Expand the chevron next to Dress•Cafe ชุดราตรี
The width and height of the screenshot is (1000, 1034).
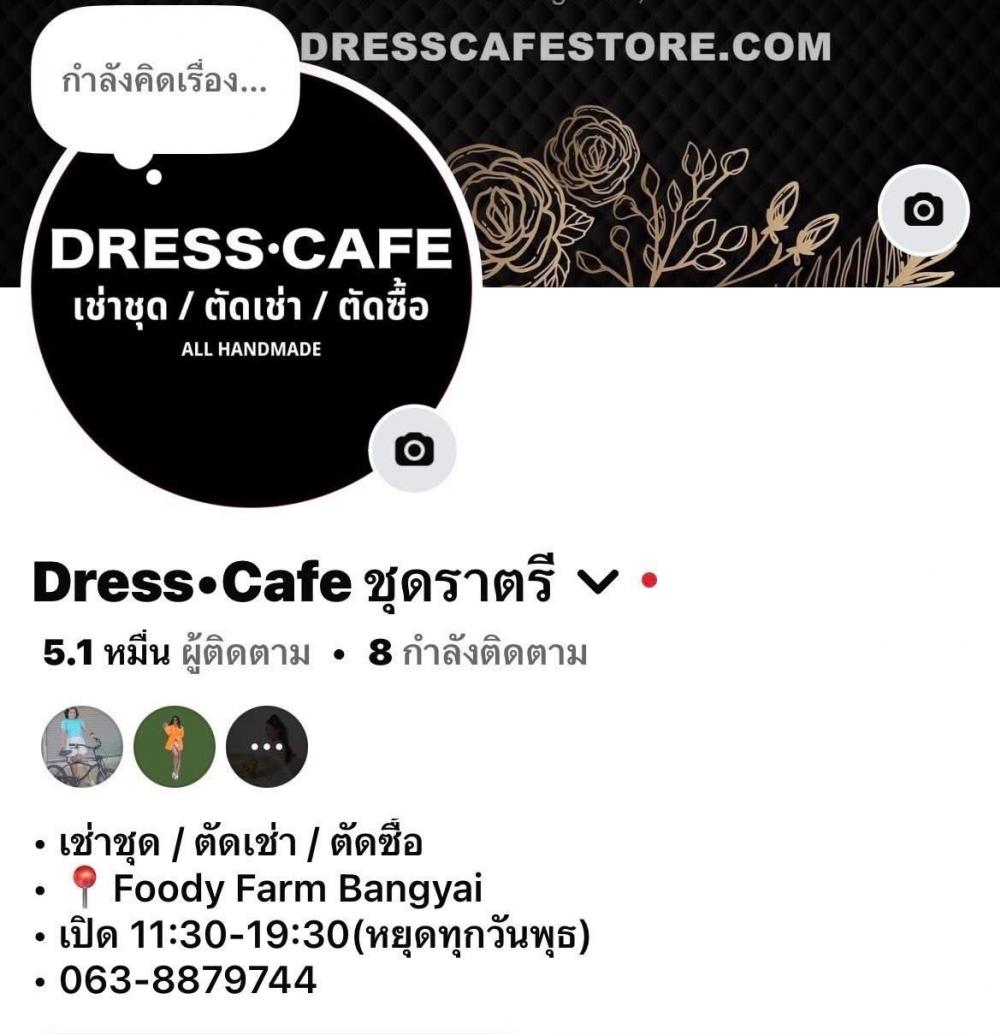[x=600, y=582]
